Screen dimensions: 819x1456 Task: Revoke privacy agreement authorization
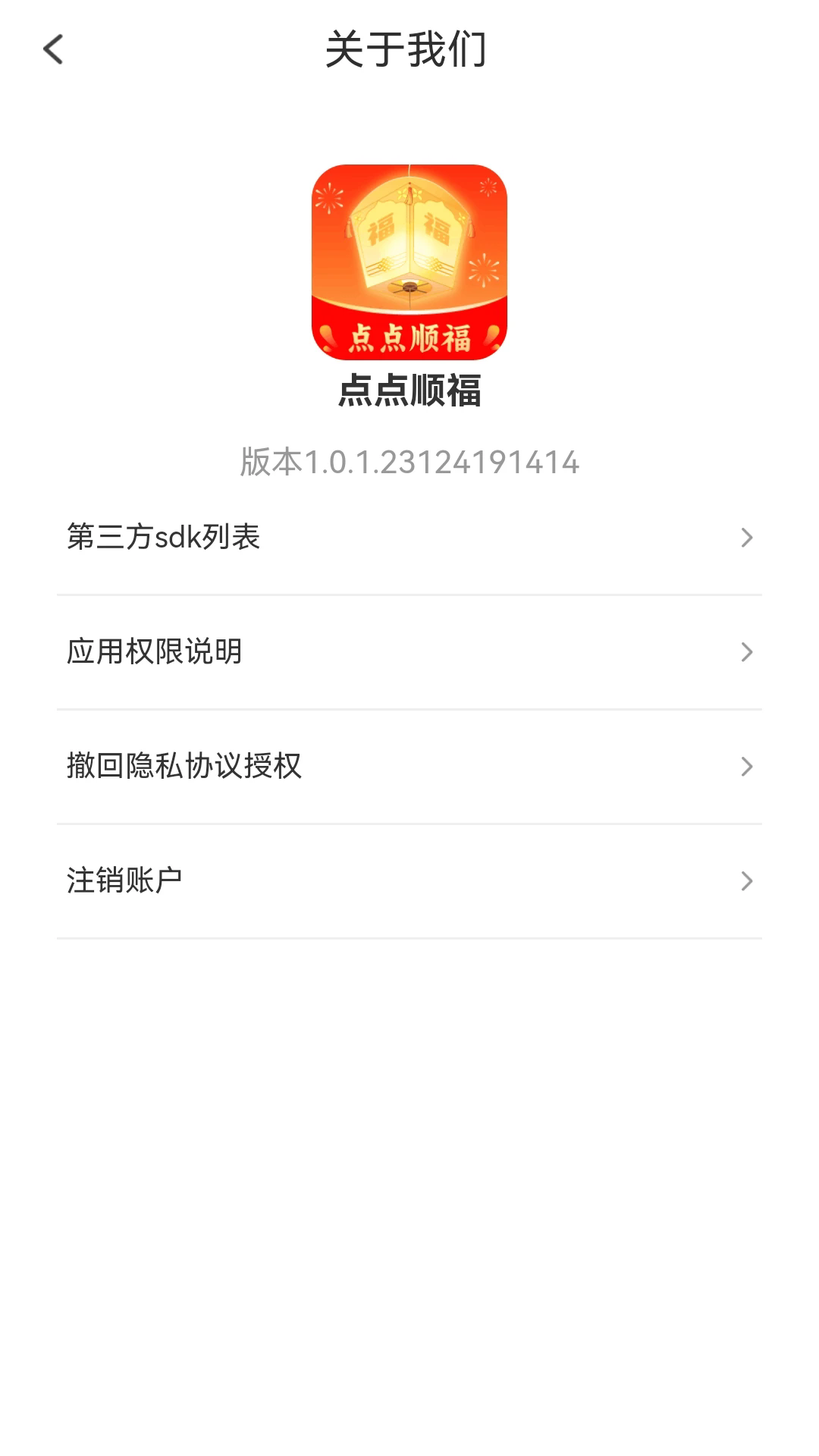pyautogui.click(x=184, y=767)
